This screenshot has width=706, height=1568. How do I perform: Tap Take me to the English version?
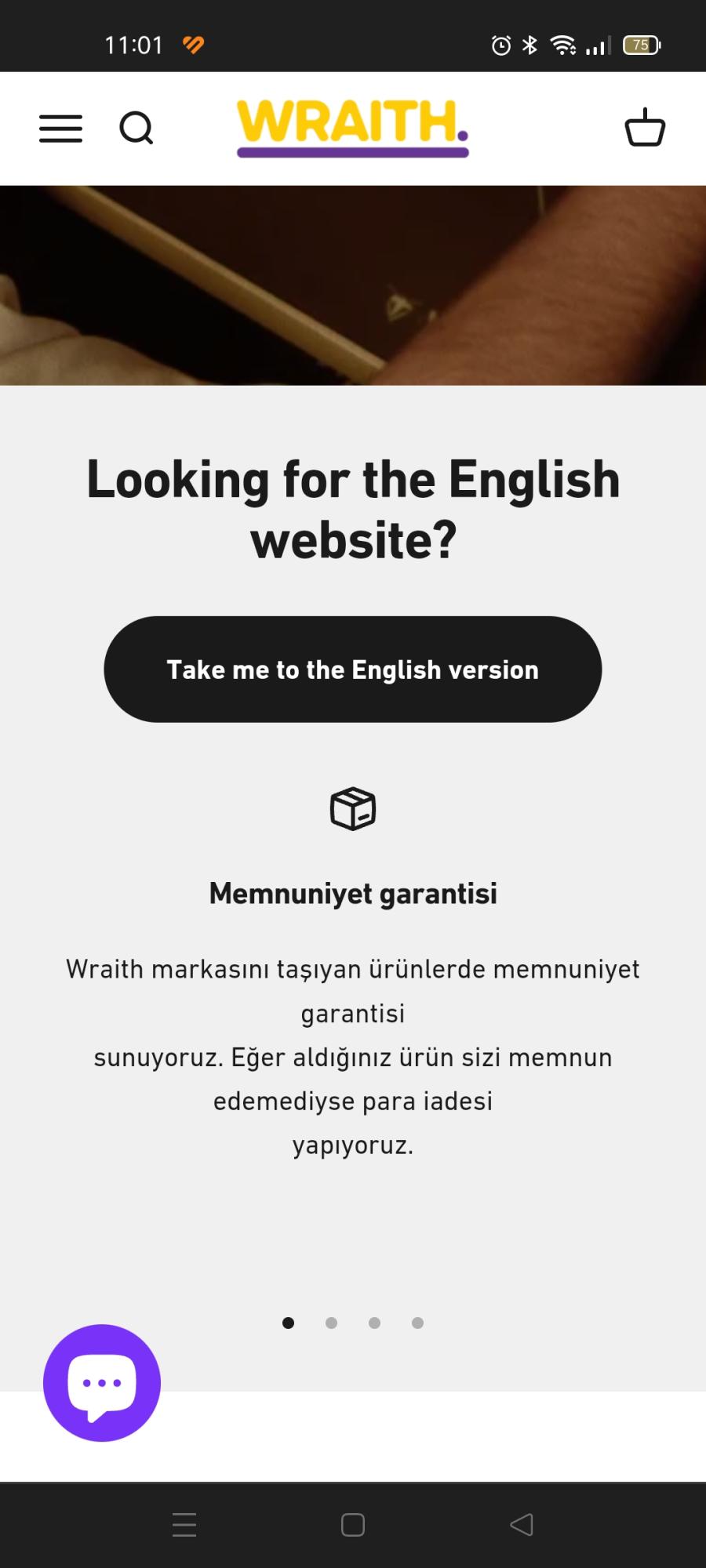pyautogui.click(x=352, y=670)
